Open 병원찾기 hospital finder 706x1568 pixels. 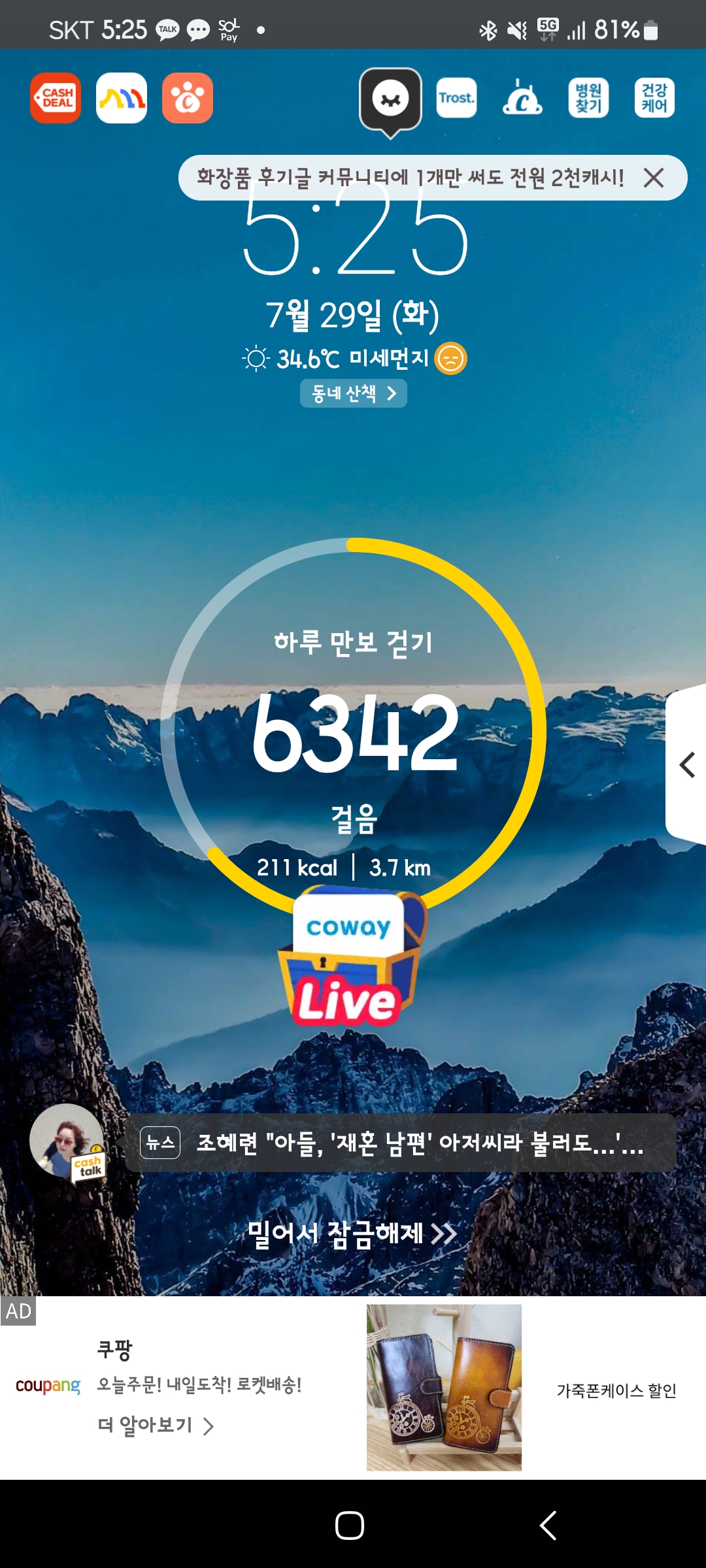tap(588, 98)
